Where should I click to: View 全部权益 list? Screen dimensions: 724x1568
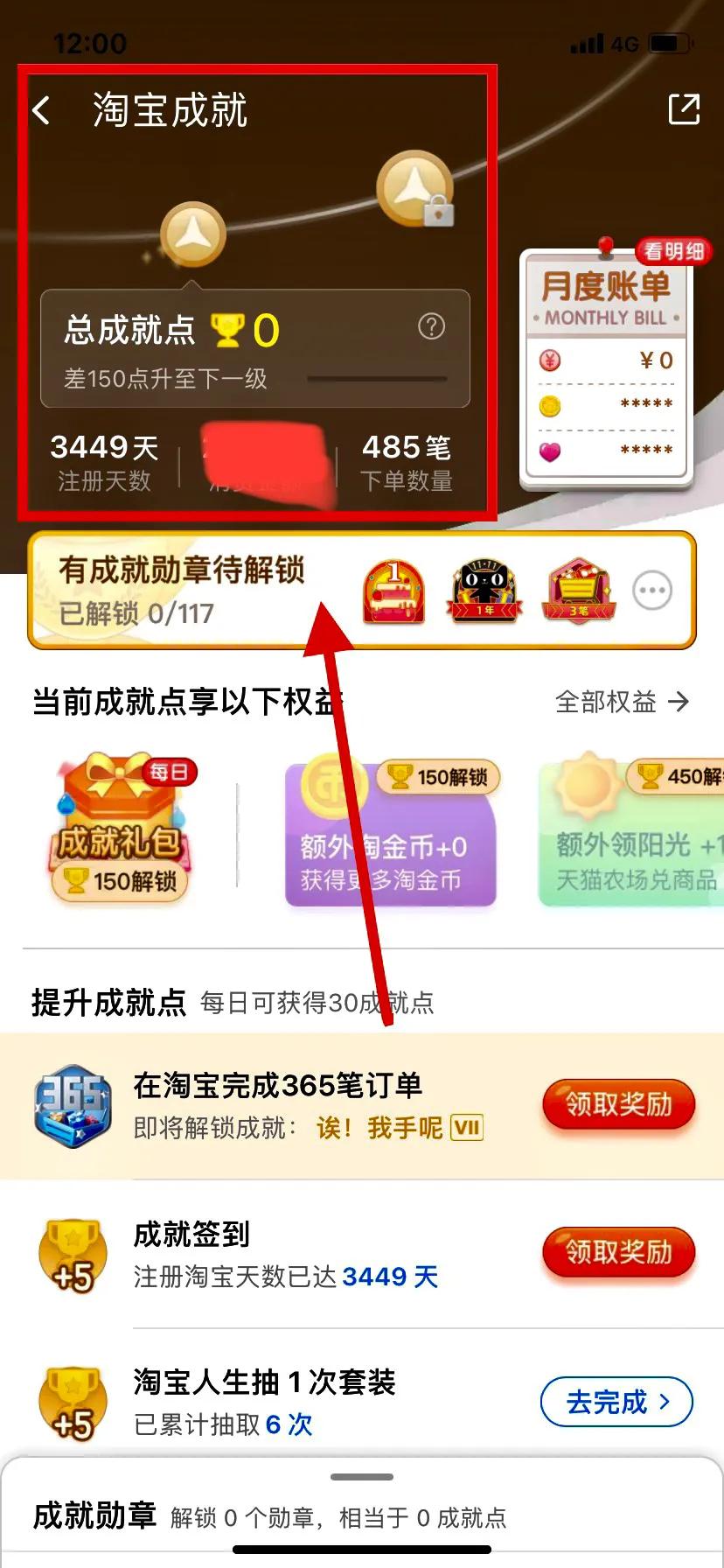622,702
